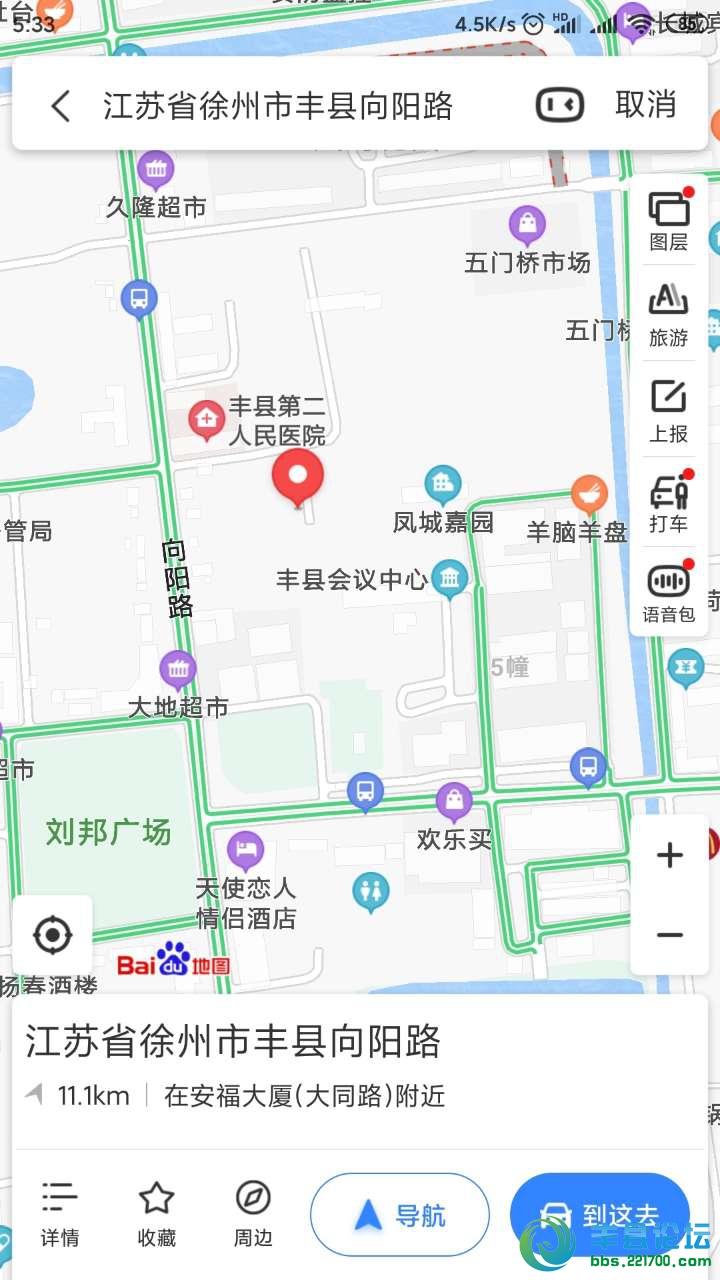This screenshot has height=1280, width=720.
Task: Edit the search address field
Action: [278, 106]
